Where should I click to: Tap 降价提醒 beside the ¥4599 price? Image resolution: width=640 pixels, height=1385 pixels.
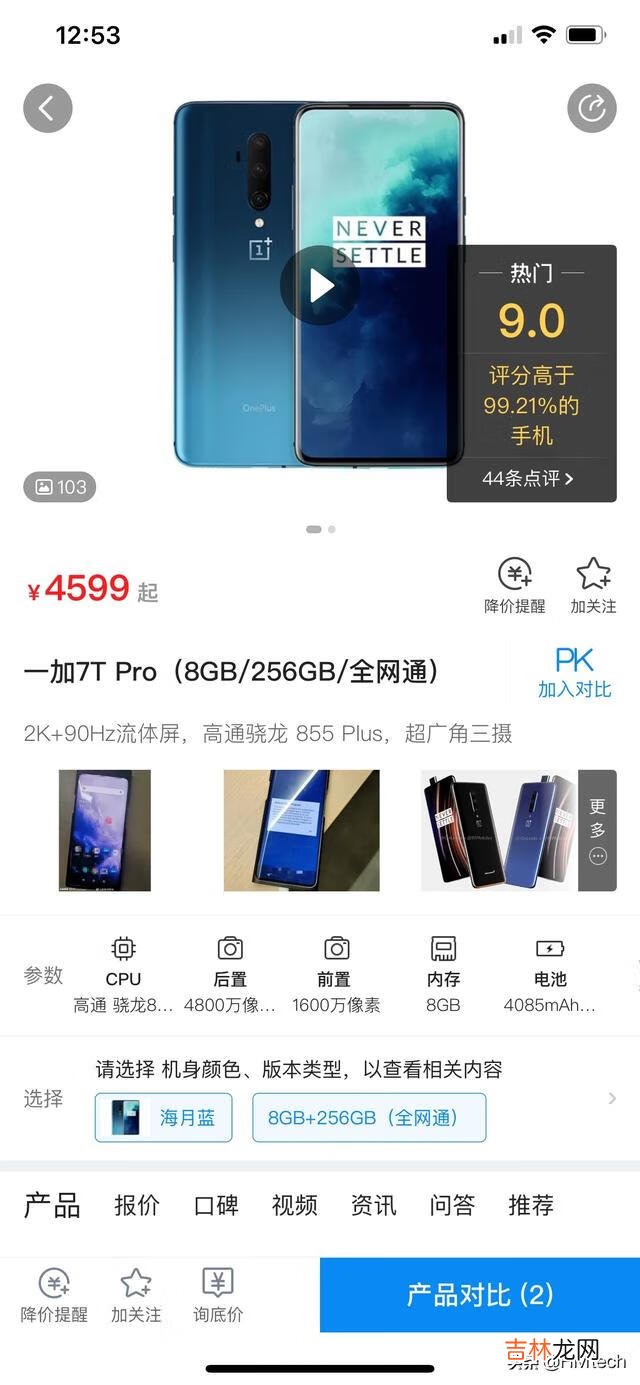pyautogui.click(x=515, y=586)
